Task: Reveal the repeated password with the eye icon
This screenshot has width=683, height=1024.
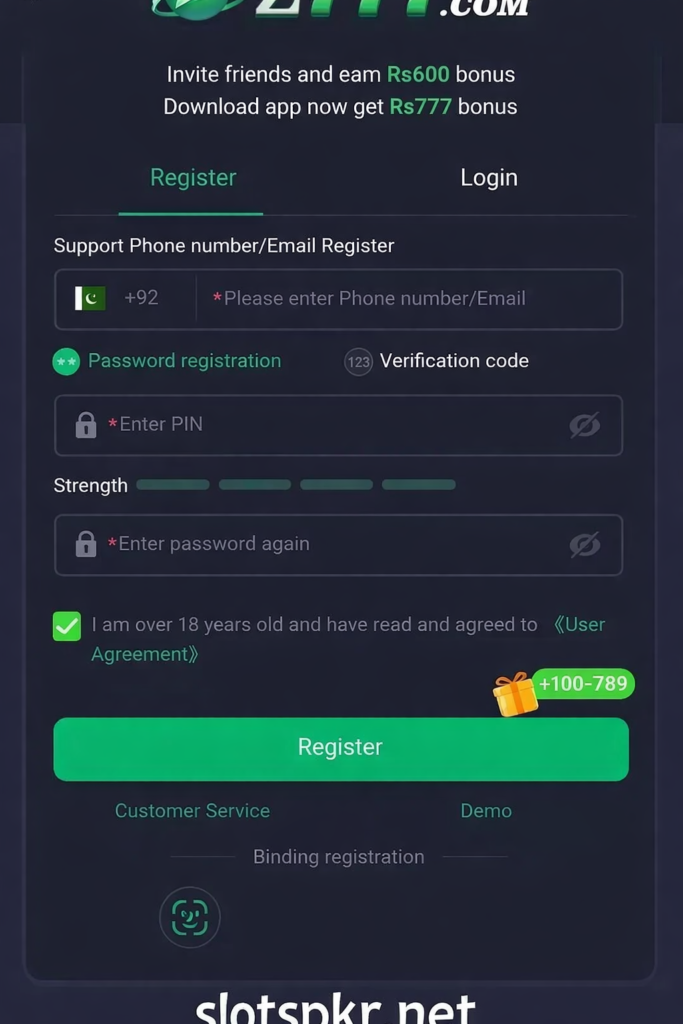Action: (585, 545)
